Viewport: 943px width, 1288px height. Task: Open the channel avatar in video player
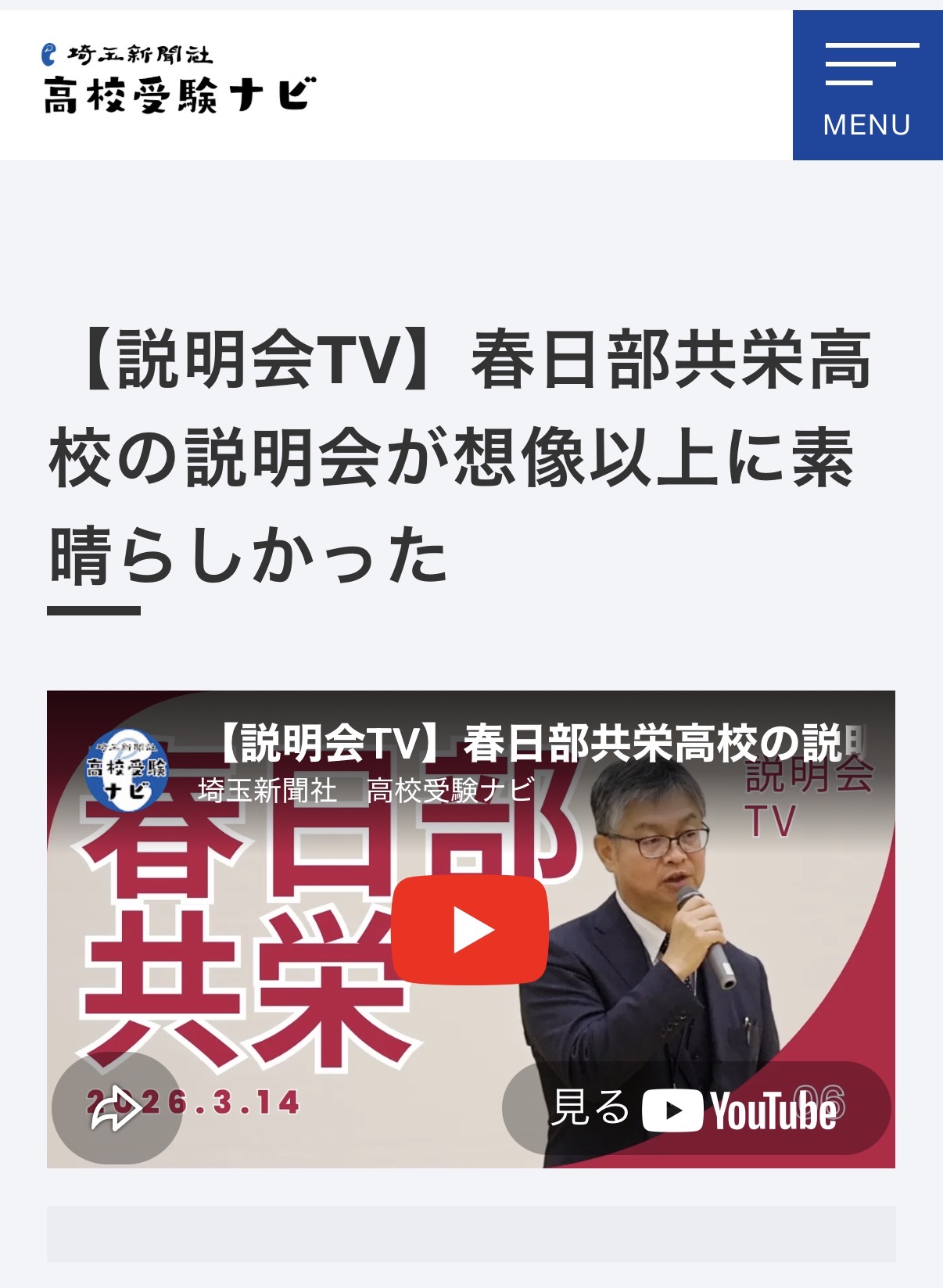[127, 770]
